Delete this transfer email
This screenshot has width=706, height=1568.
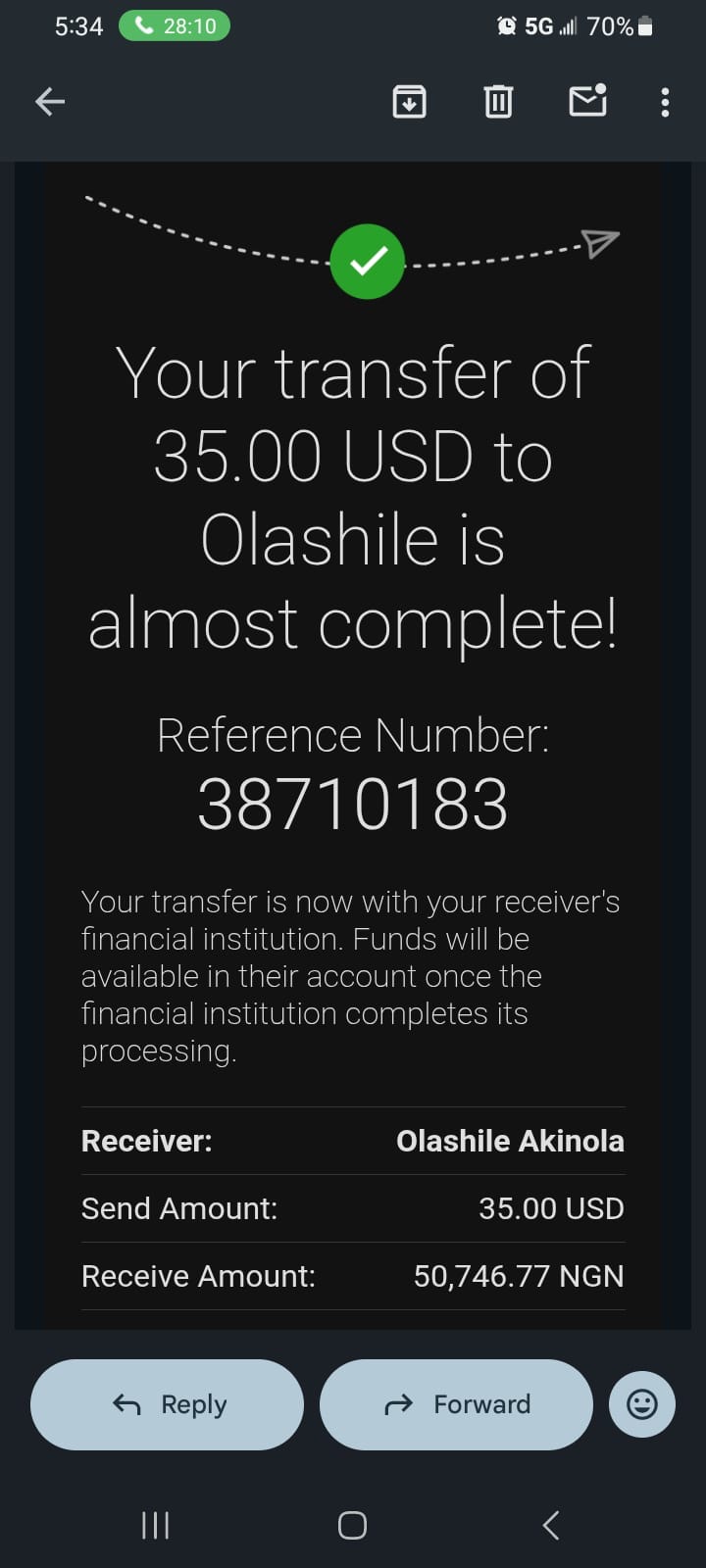pyautogui.click(x=498, y=101)
